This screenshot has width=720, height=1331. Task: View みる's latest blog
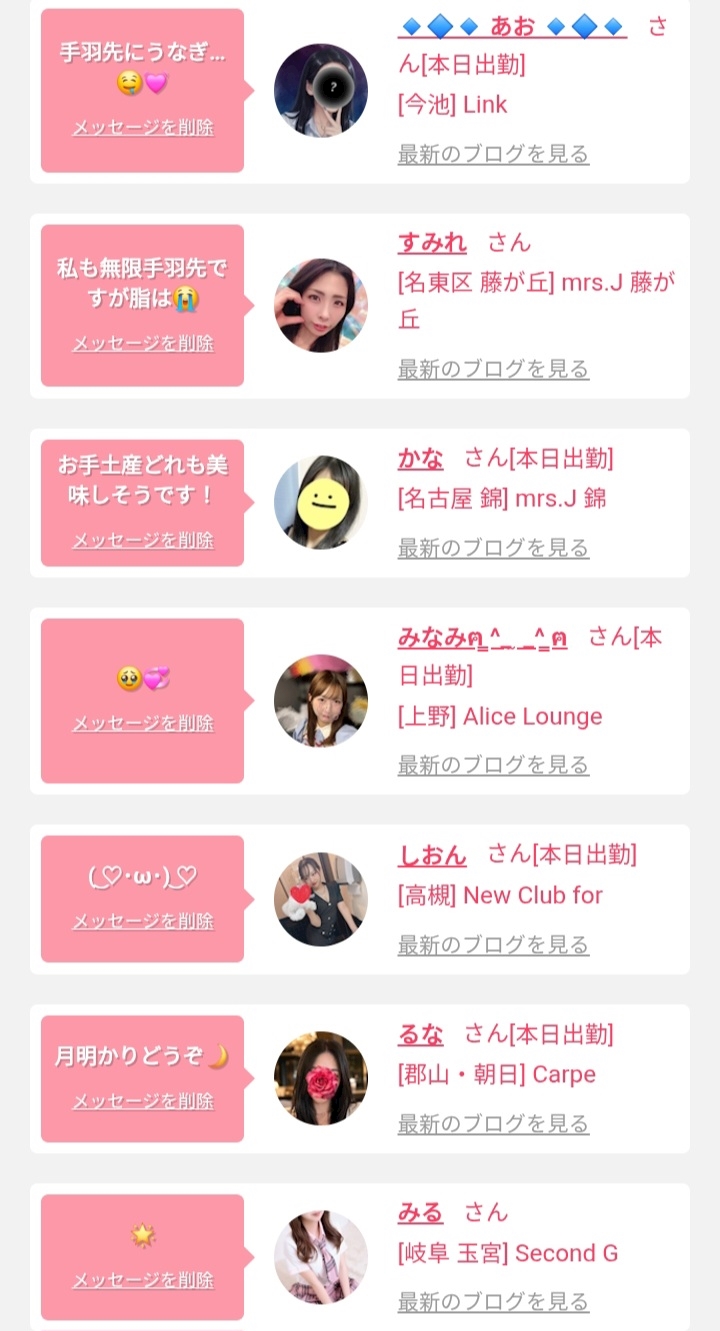click(493, 1301)
